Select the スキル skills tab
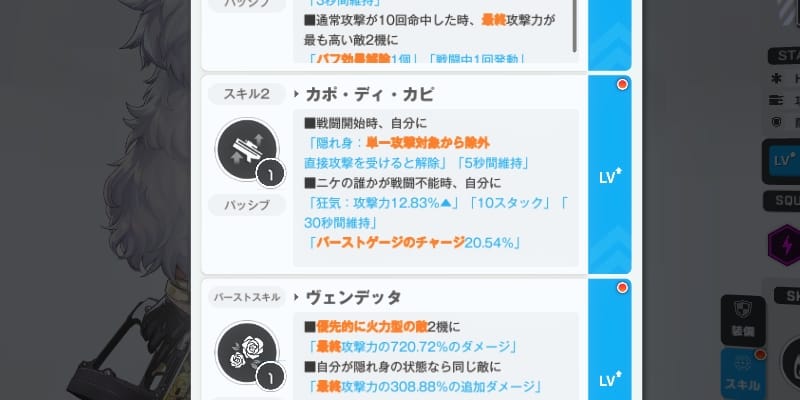Image resolution: width=800 pixels, height=400 pixels. pyautogui.click(x=743, y=372)
